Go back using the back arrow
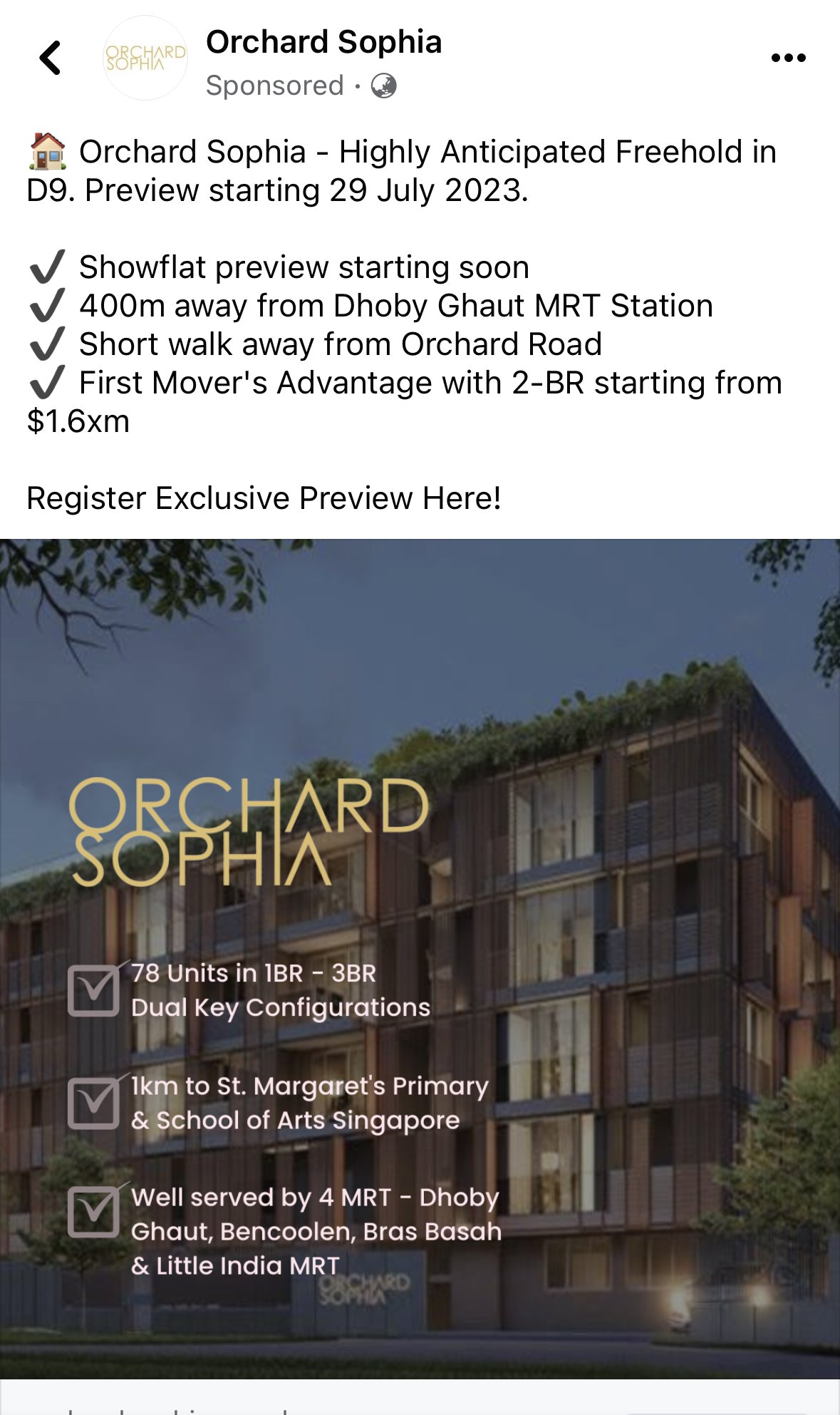 click(50, 58)
